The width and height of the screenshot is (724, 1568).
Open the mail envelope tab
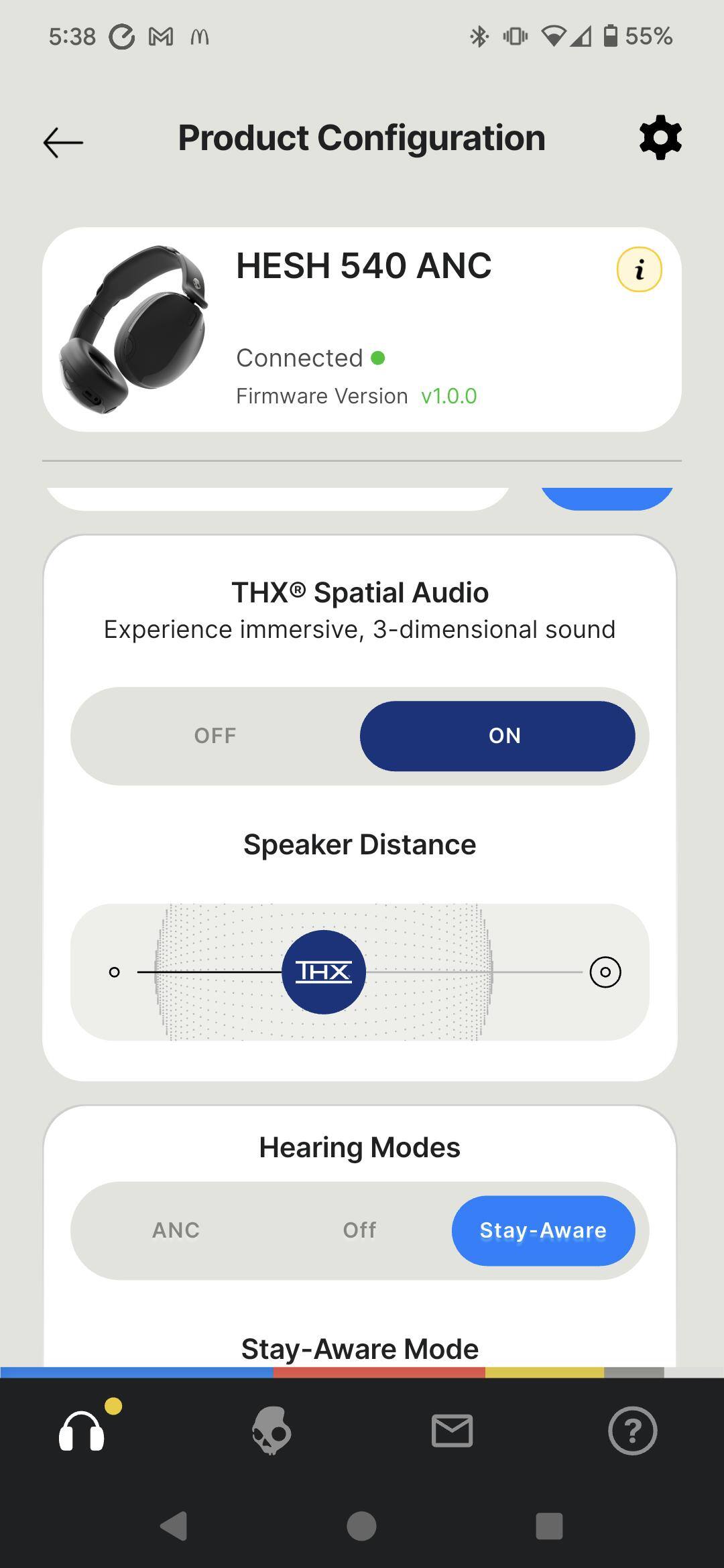click(452, 1431)
